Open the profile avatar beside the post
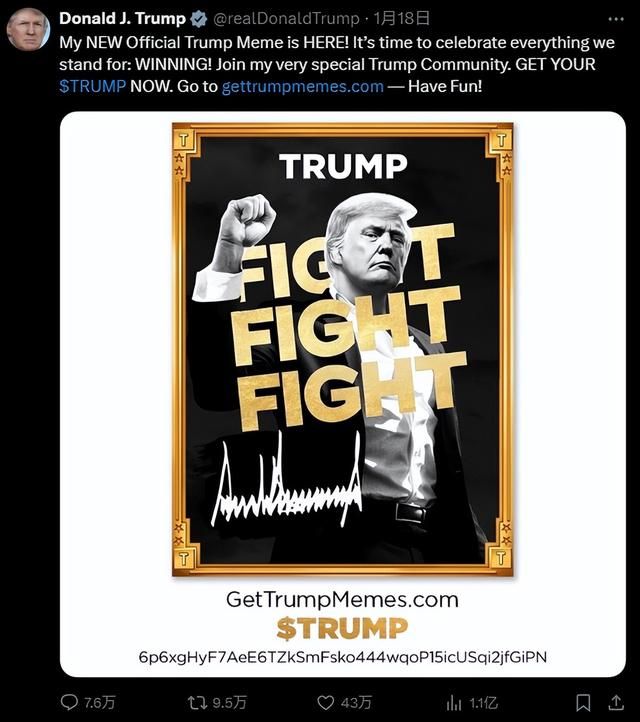 pos(28,29)
